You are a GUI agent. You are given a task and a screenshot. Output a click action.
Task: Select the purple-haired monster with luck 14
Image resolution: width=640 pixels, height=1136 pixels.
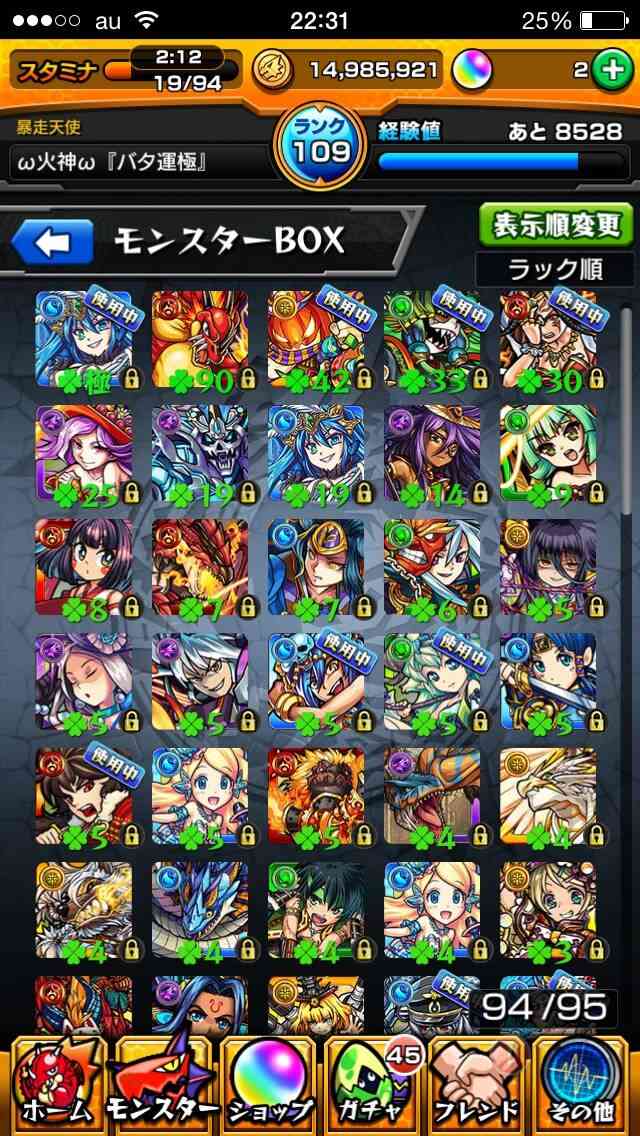pos(432,454)
